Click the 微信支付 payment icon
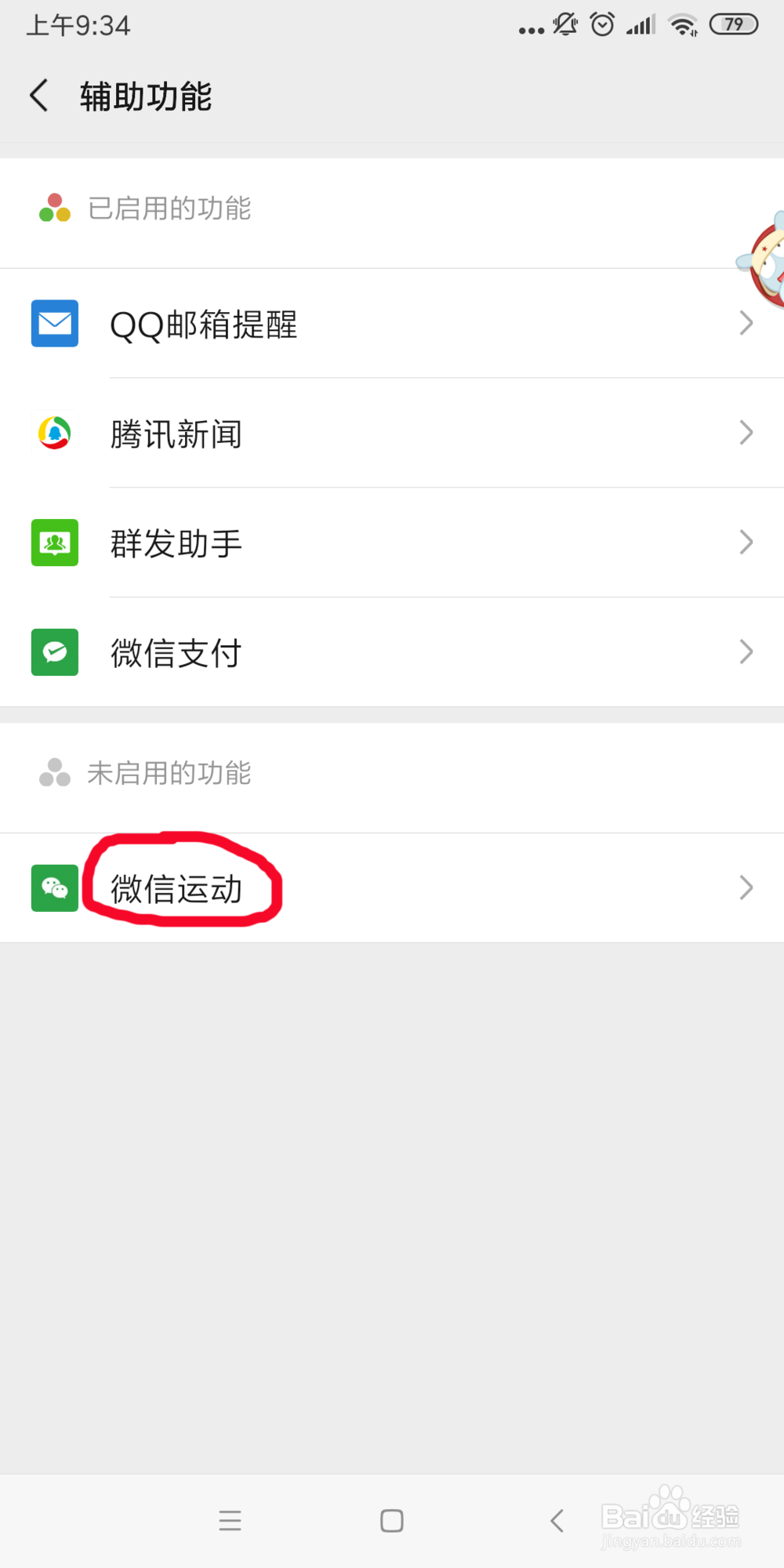The image size is (784, 1568). tap(53, 652)
